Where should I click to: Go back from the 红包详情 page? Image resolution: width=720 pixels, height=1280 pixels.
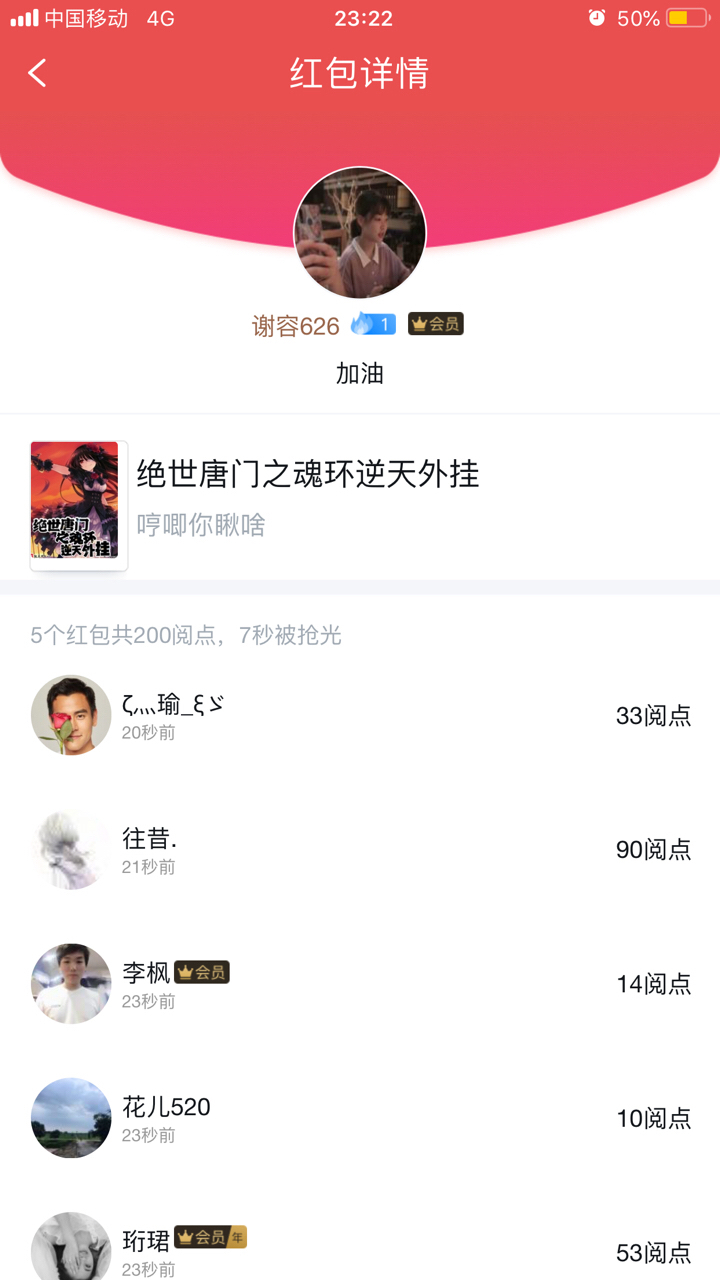38,73
